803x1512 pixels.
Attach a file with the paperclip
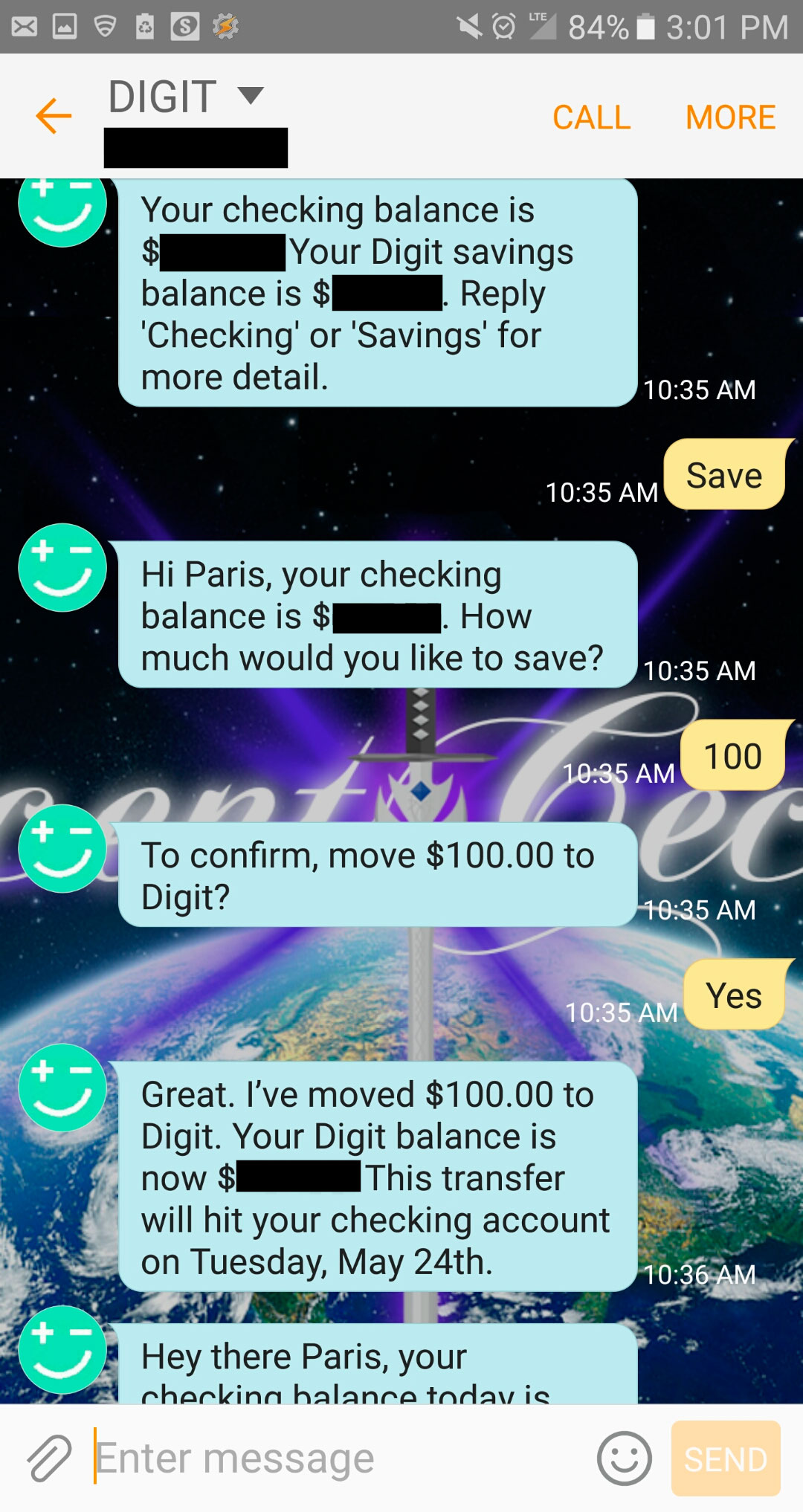point(49,1458)
